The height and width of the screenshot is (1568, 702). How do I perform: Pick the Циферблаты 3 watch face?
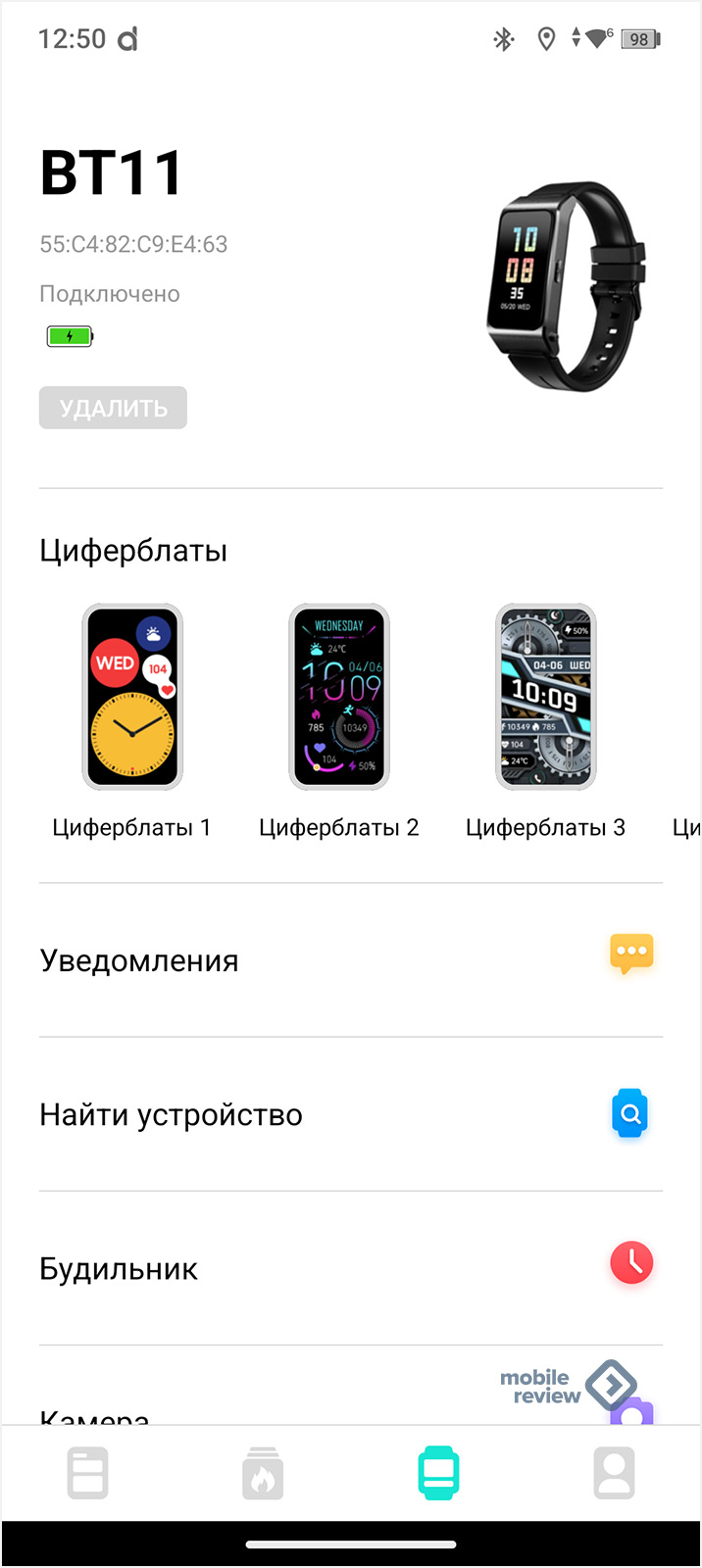pos(546,697)
